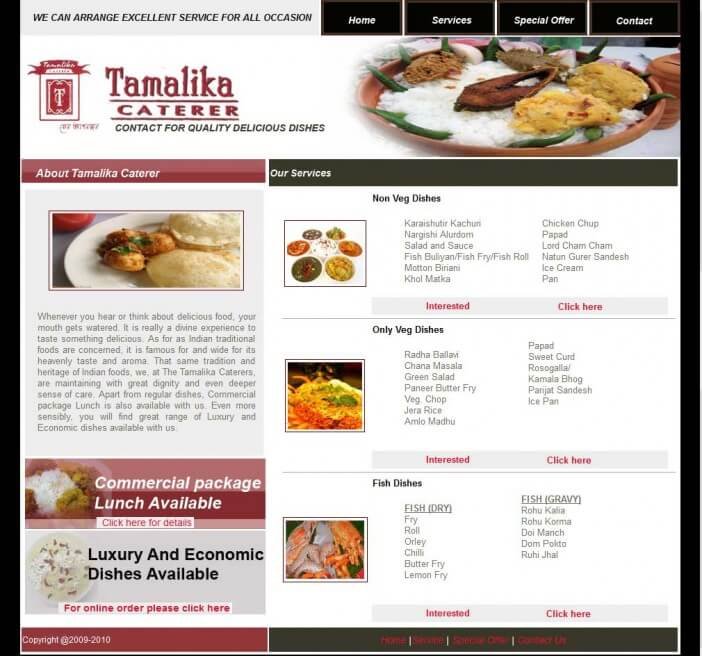Open the footer Service link
This screenshot has height=656, width=702.
click(x=428, y=640)
